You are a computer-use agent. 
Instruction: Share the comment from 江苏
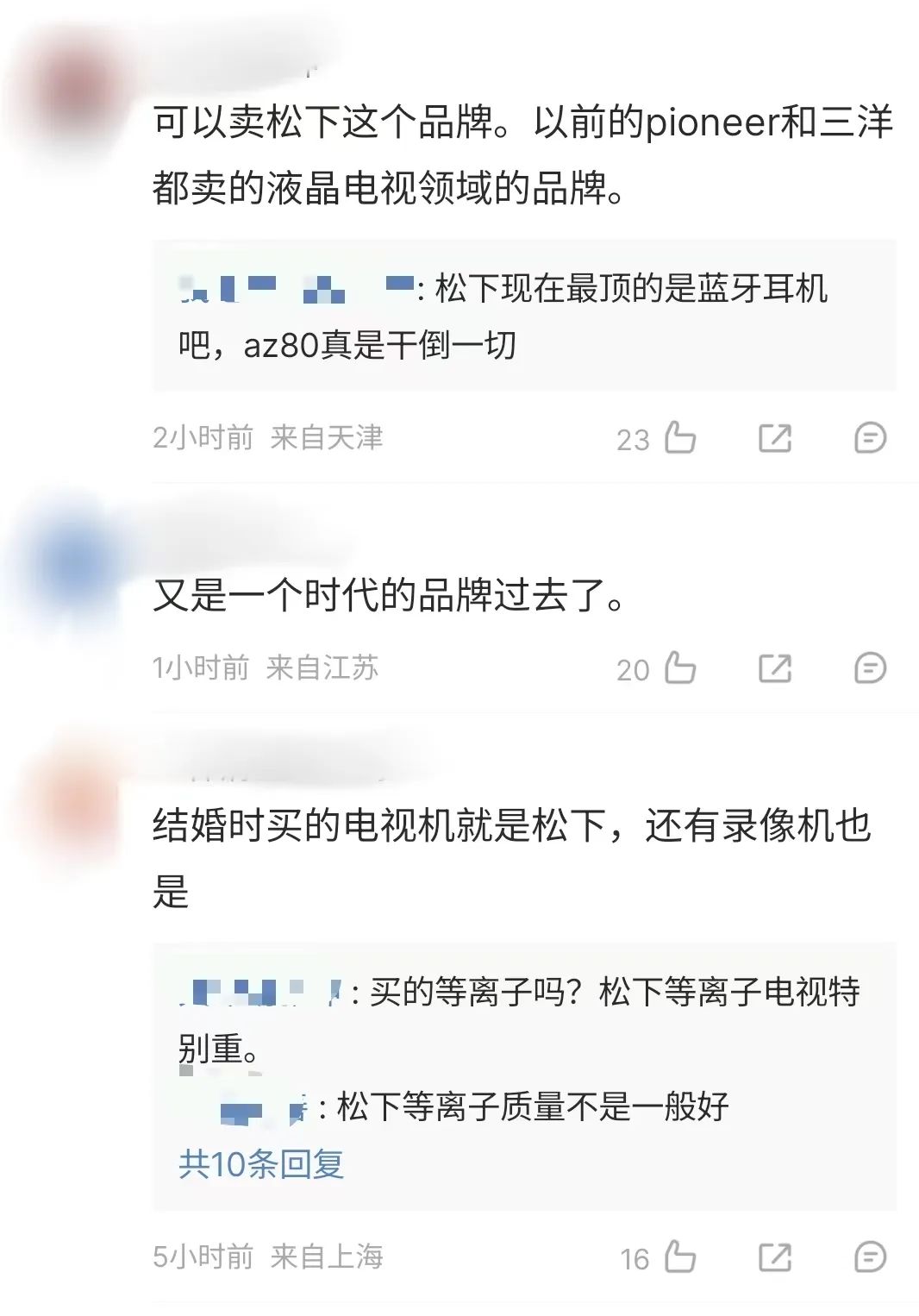pos(774,668)
